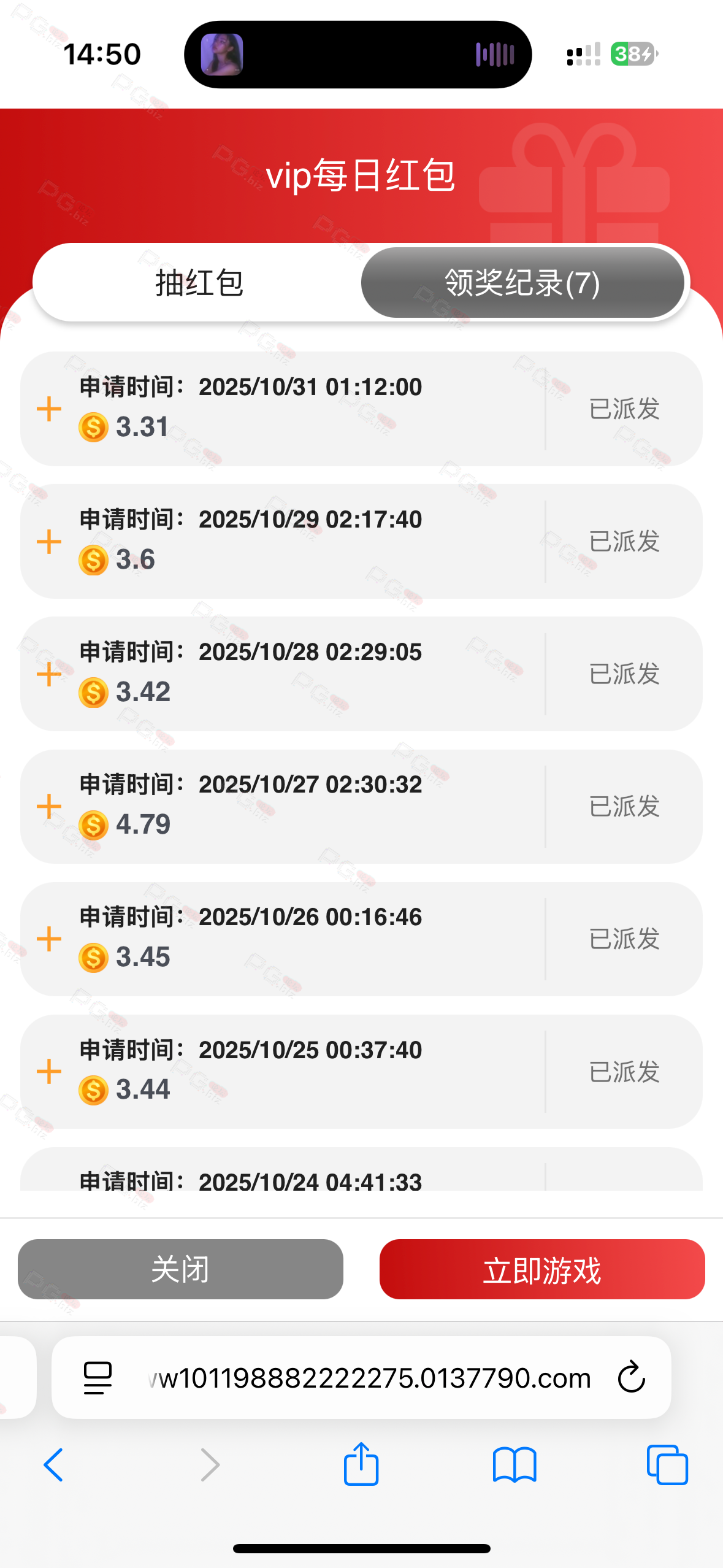Image resolution: width=723 pixels, height=1568 pixels.
Task: Expand the 2025/10/25 00:37:40 record
Action: (x=49, y=1072)
